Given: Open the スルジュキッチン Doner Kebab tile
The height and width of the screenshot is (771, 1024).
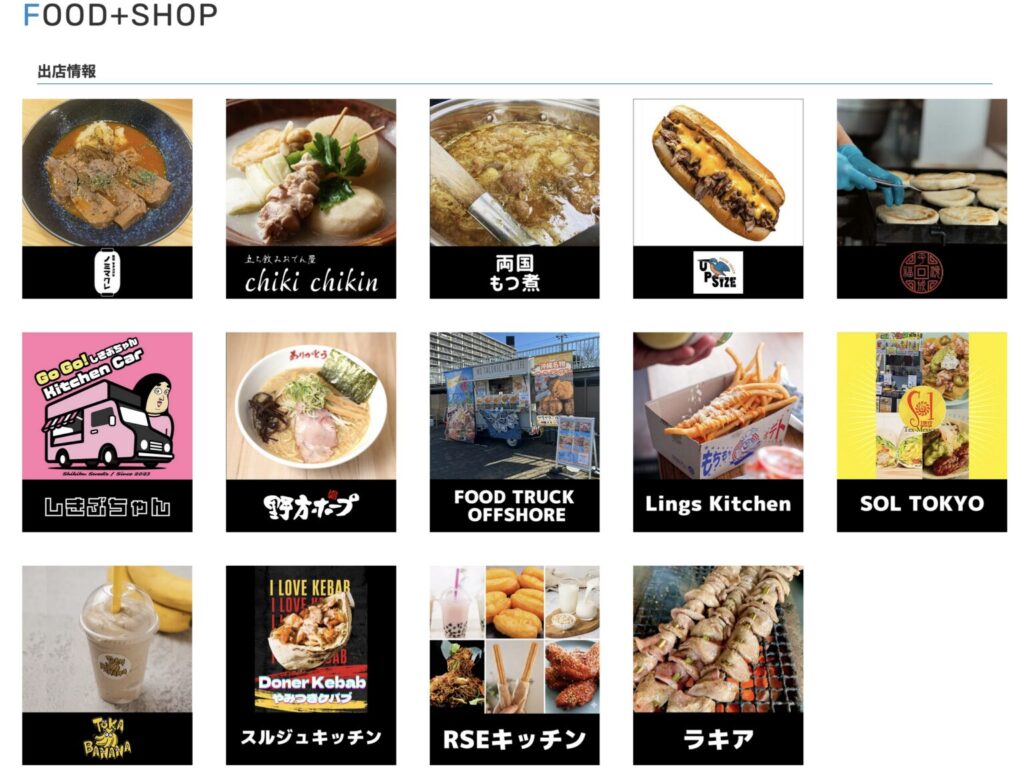Looking at the screenshot, I should tap(311, 665).
